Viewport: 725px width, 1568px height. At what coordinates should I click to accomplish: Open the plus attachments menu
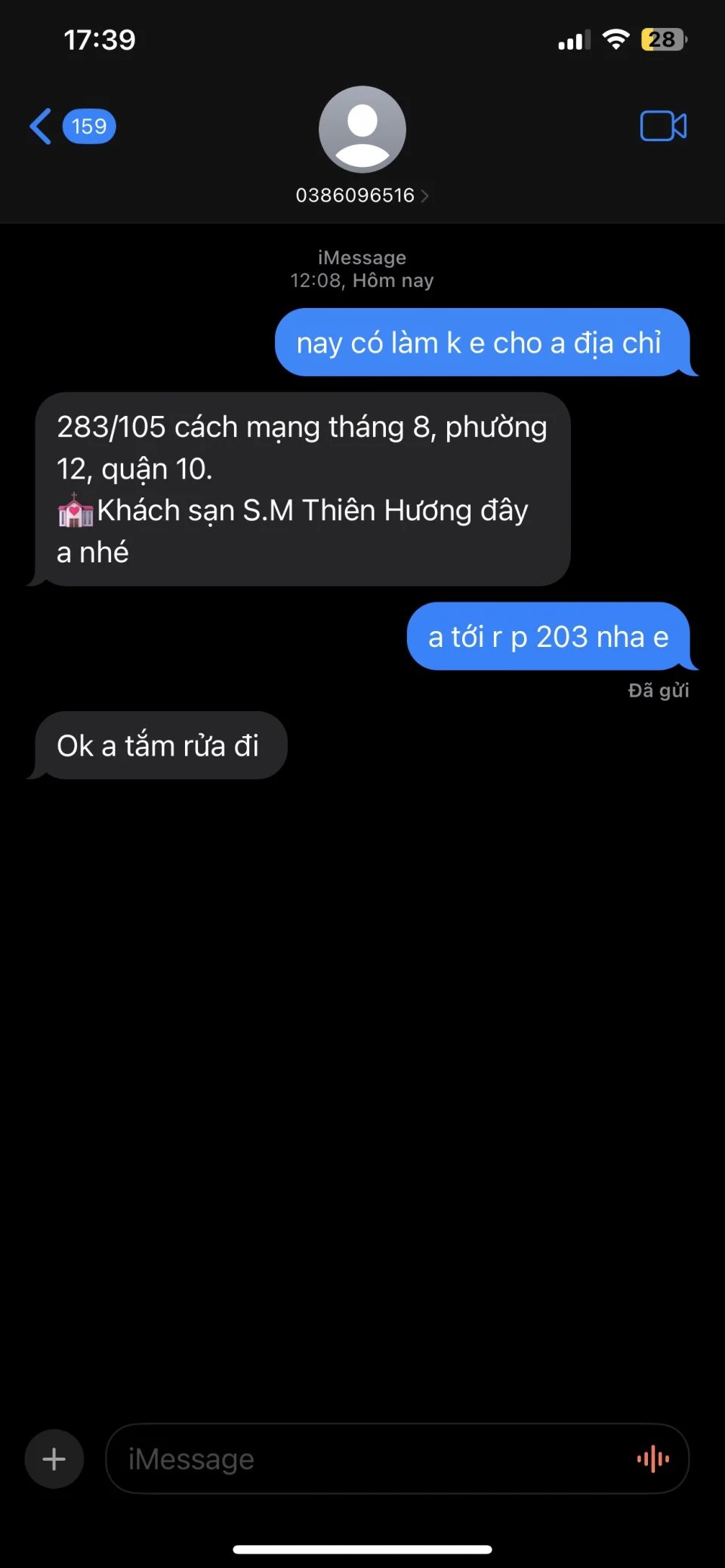coord(54,1459)
